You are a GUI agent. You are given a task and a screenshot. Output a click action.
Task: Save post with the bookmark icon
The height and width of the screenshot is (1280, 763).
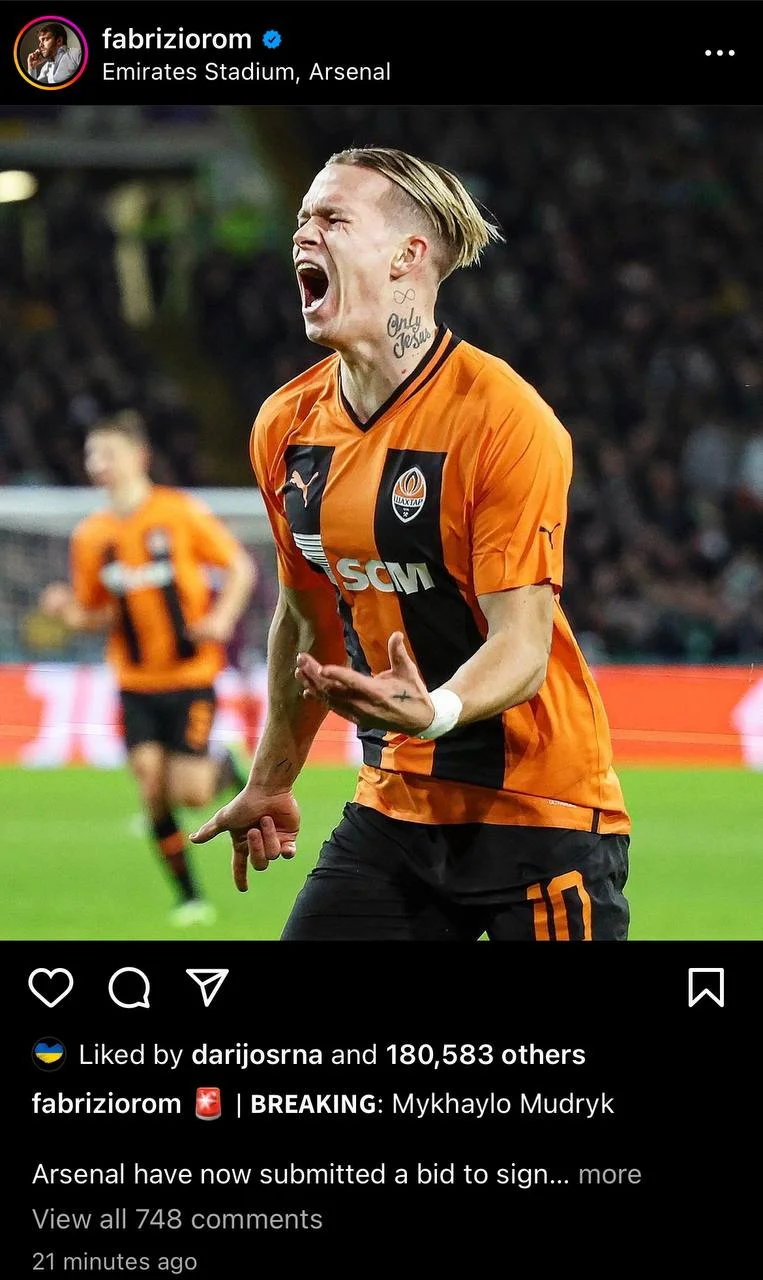[706, 987]
